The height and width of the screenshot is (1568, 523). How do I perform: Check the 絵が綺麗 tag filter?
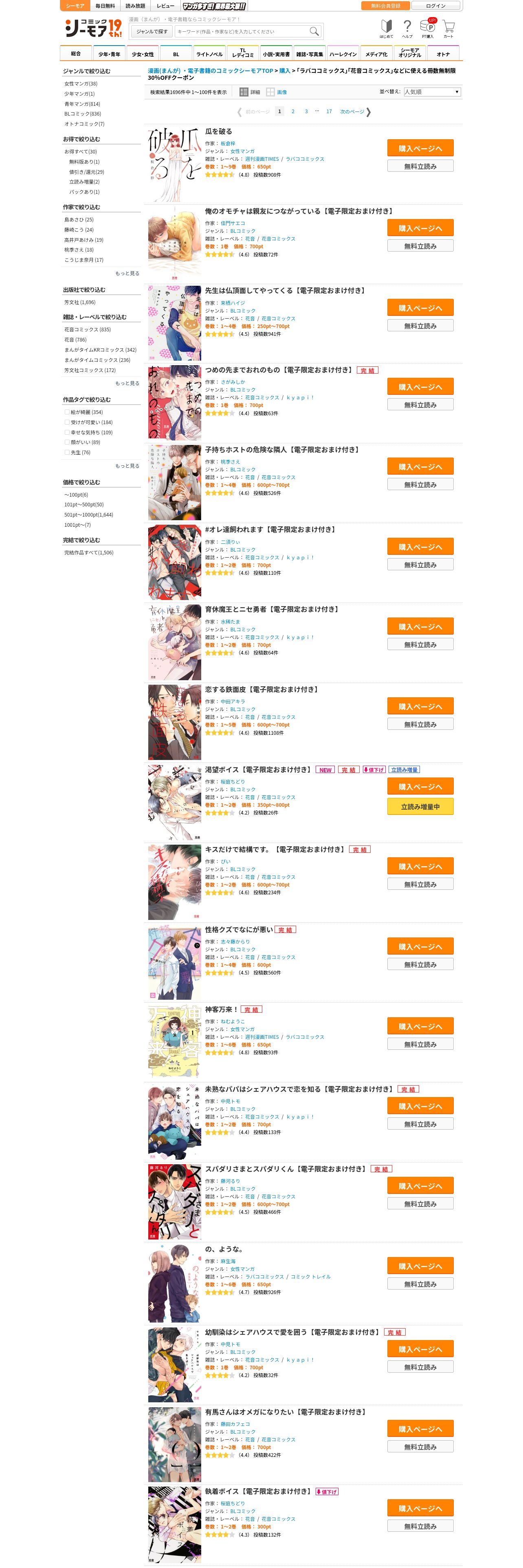67,412
